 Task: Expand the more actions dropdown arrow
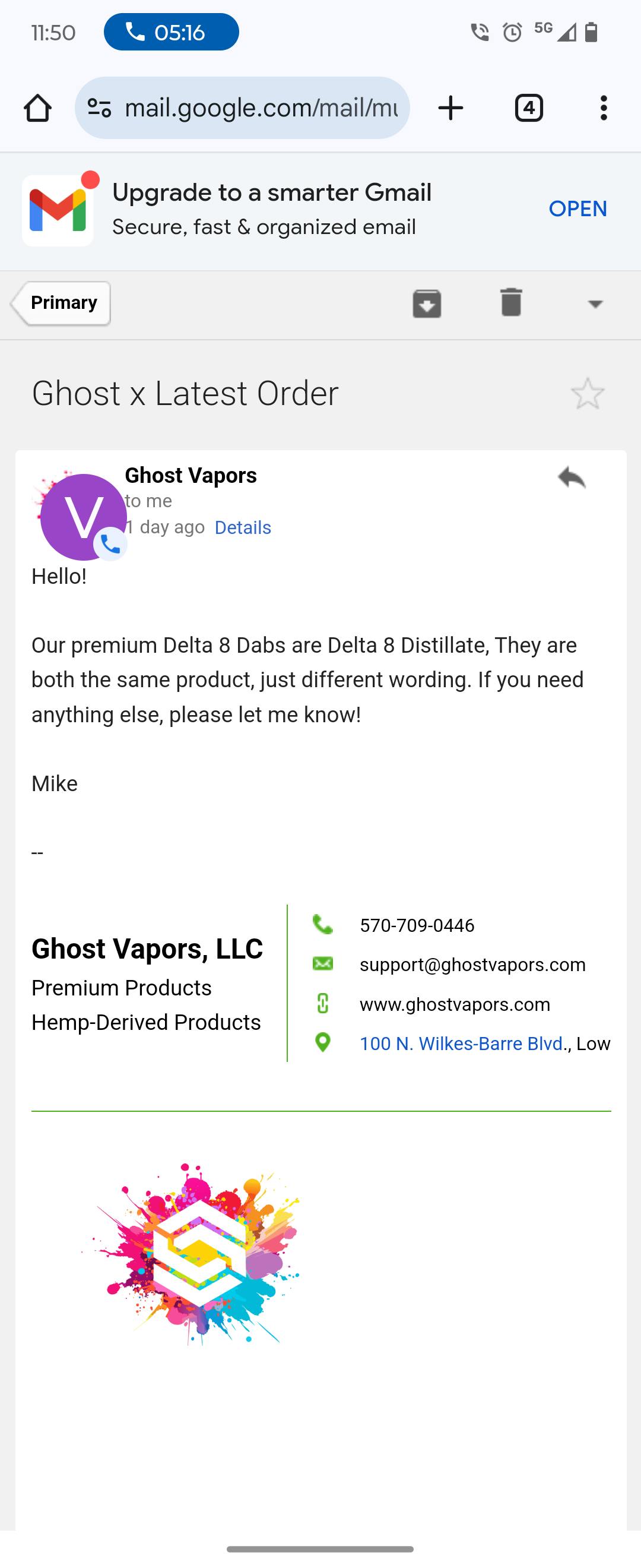click(x=595, y=304)
